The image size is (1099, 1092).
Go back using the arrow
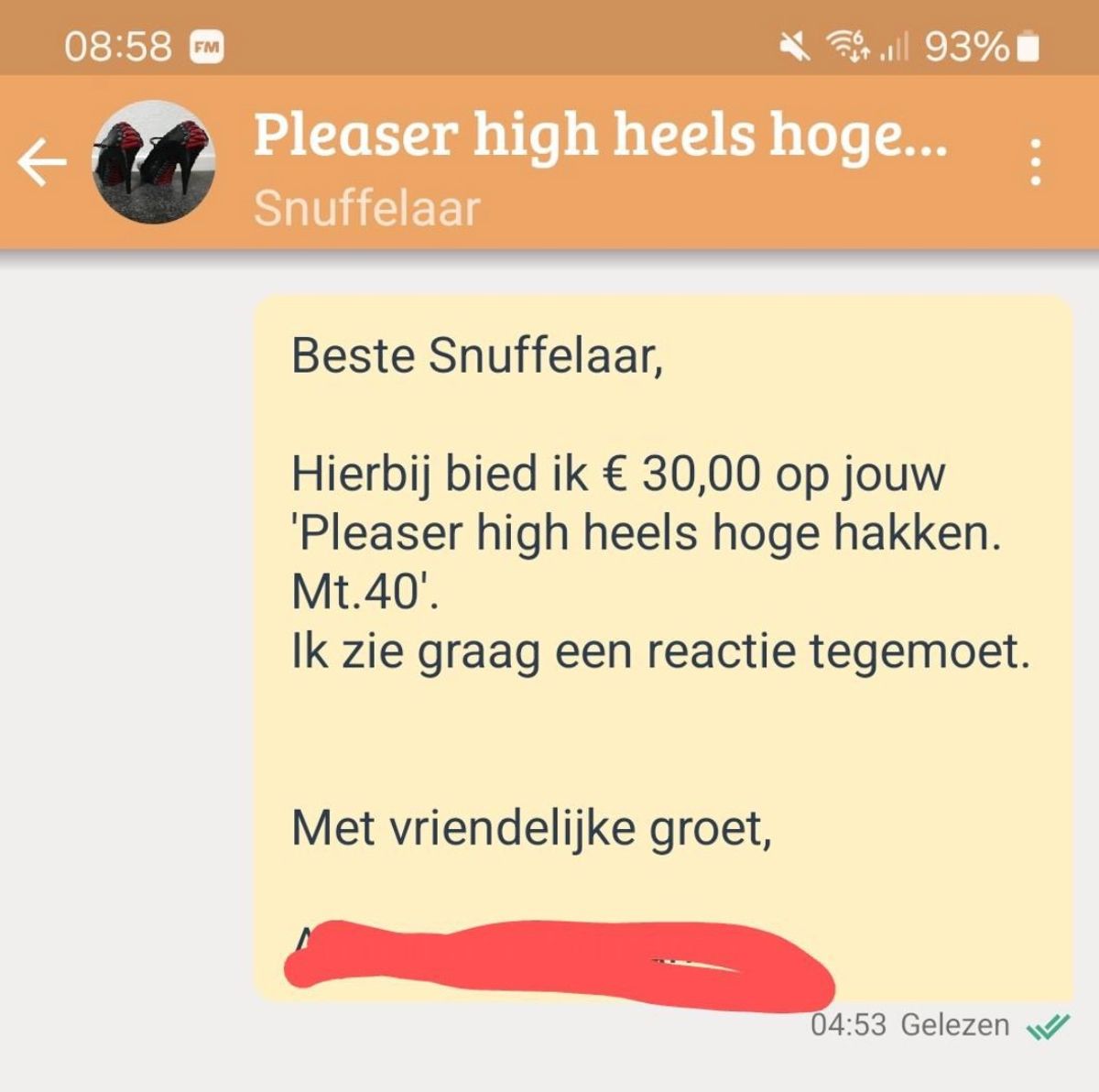pos(42,163)
